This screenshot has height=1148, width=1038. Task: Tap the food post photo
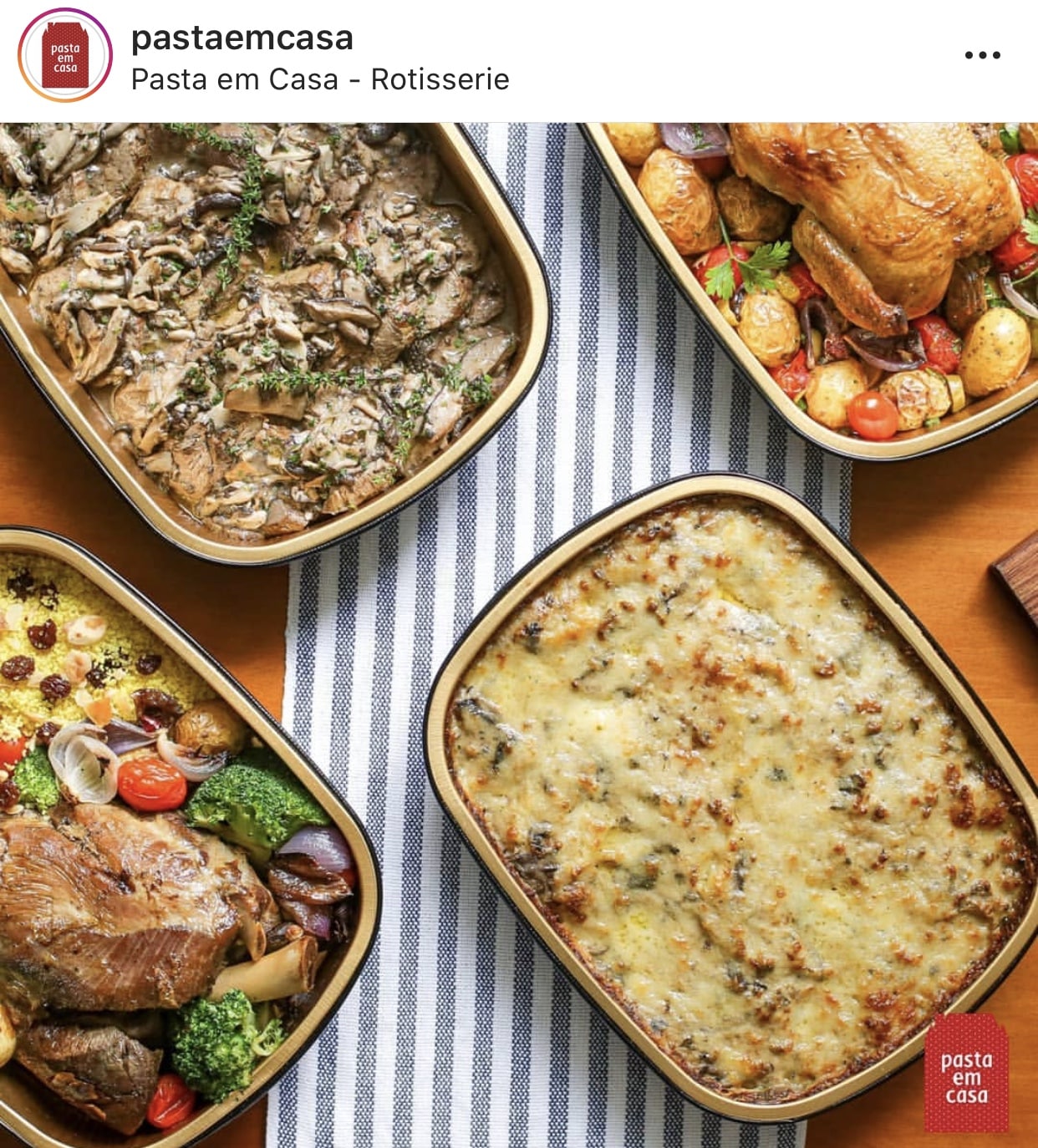click(x=519, y=635)
